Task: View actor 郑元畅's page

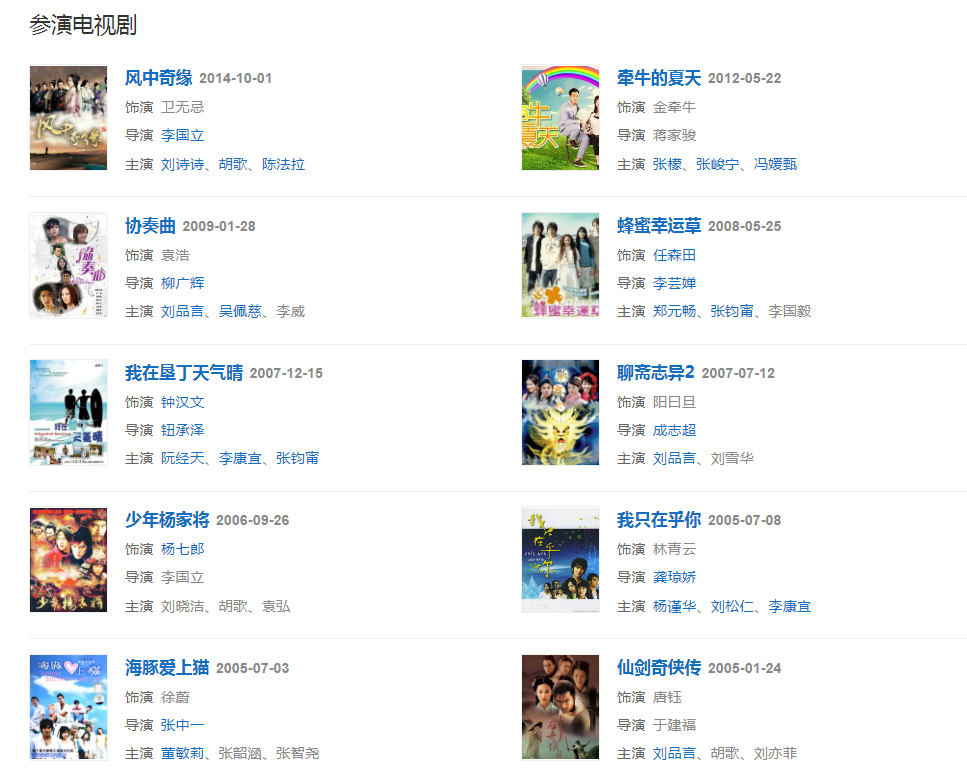Action: (674, 311)
